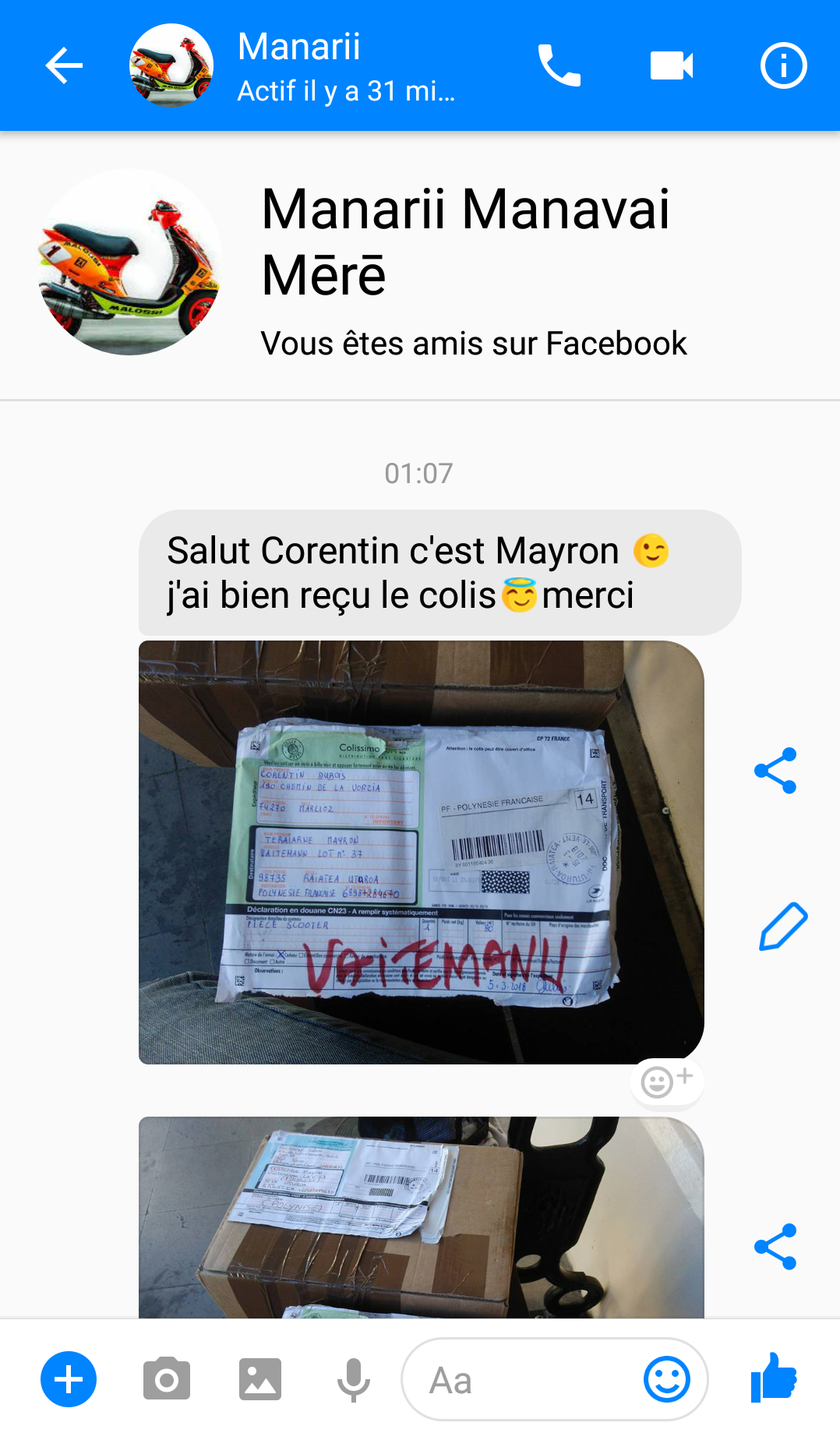Open the gallery image picker
The width and height of the screenshot is (840, 1440).
[260, 1379]
